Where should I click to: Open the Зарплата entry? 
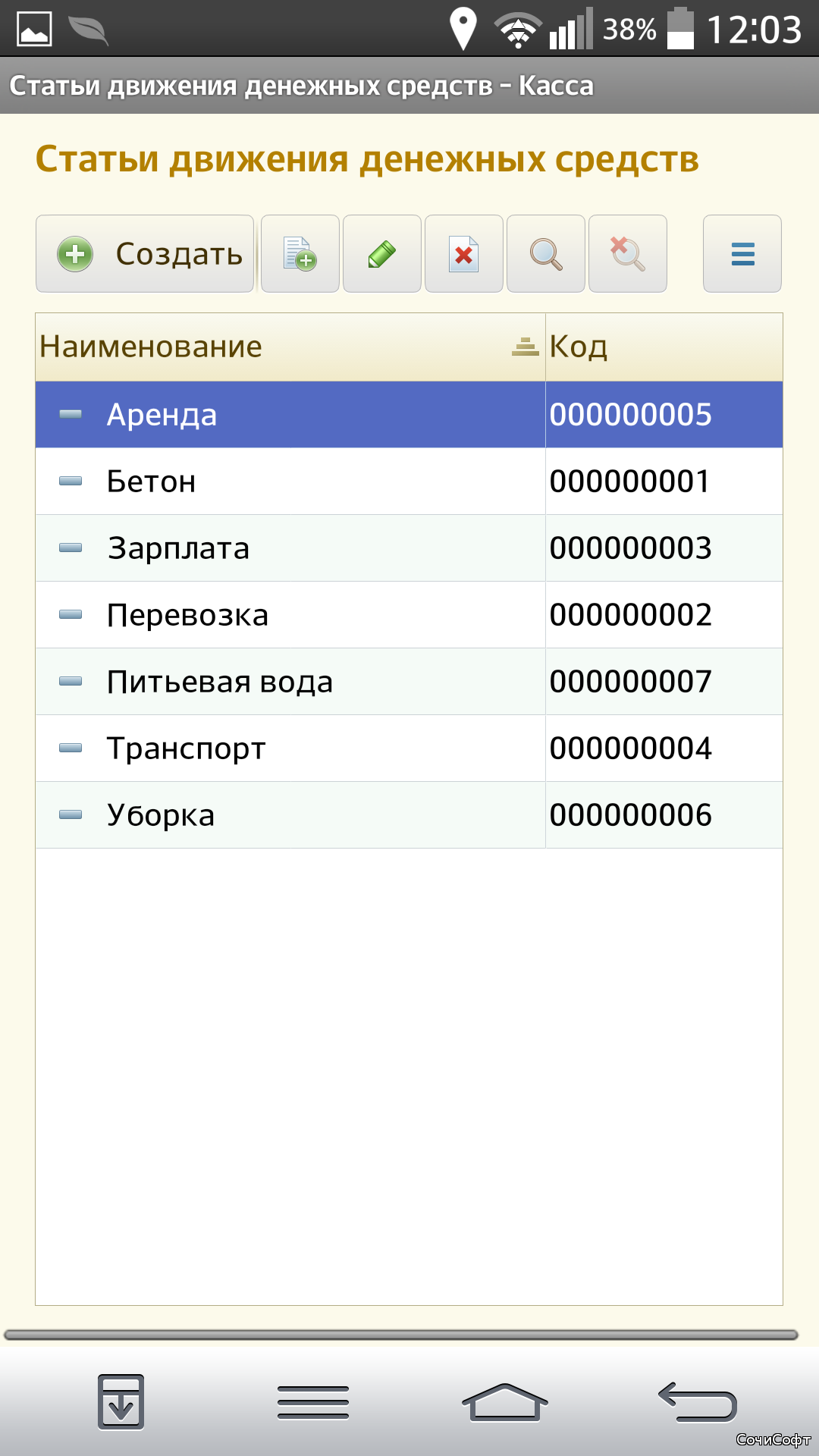click(x=409, y=548)
